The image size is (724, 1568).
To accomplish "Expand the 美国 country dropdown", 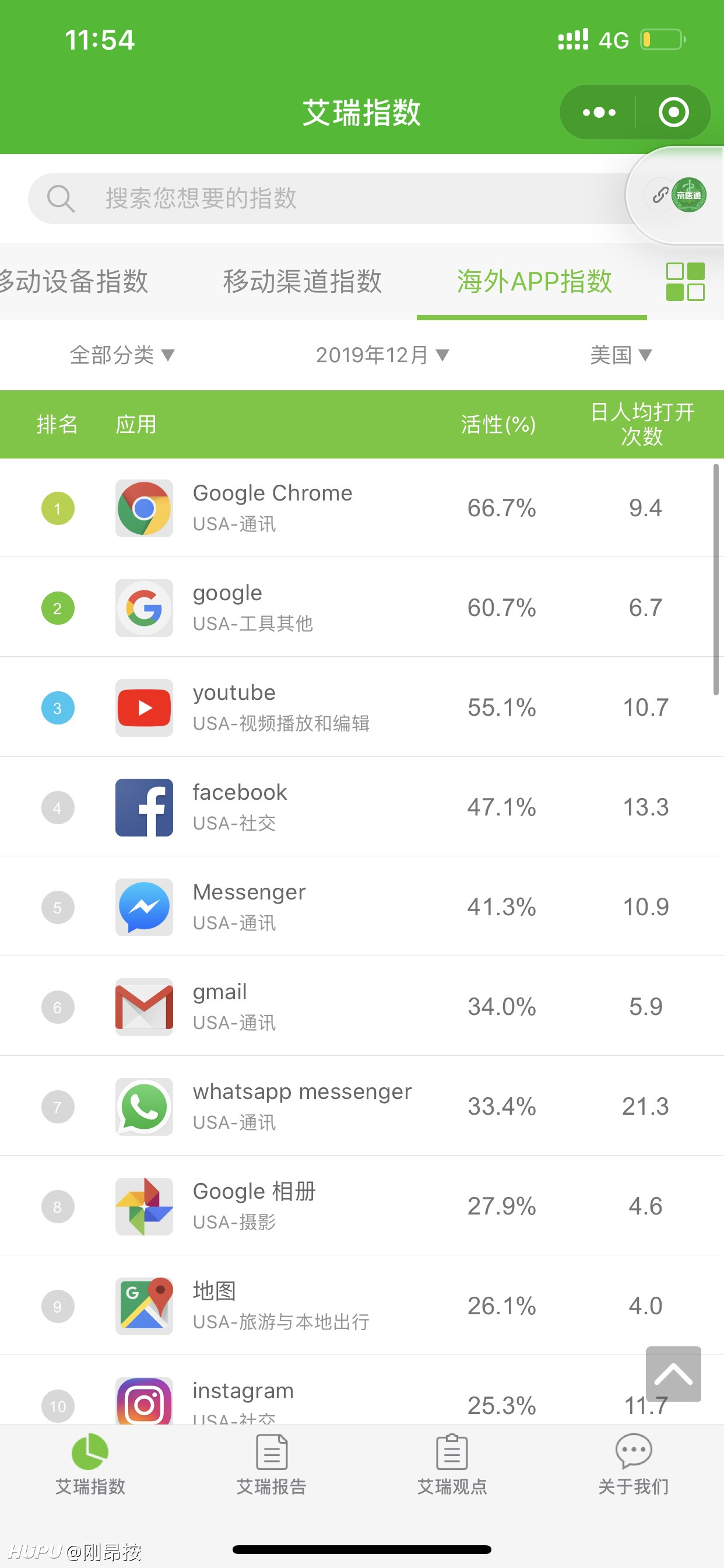I will click(621, 355).
